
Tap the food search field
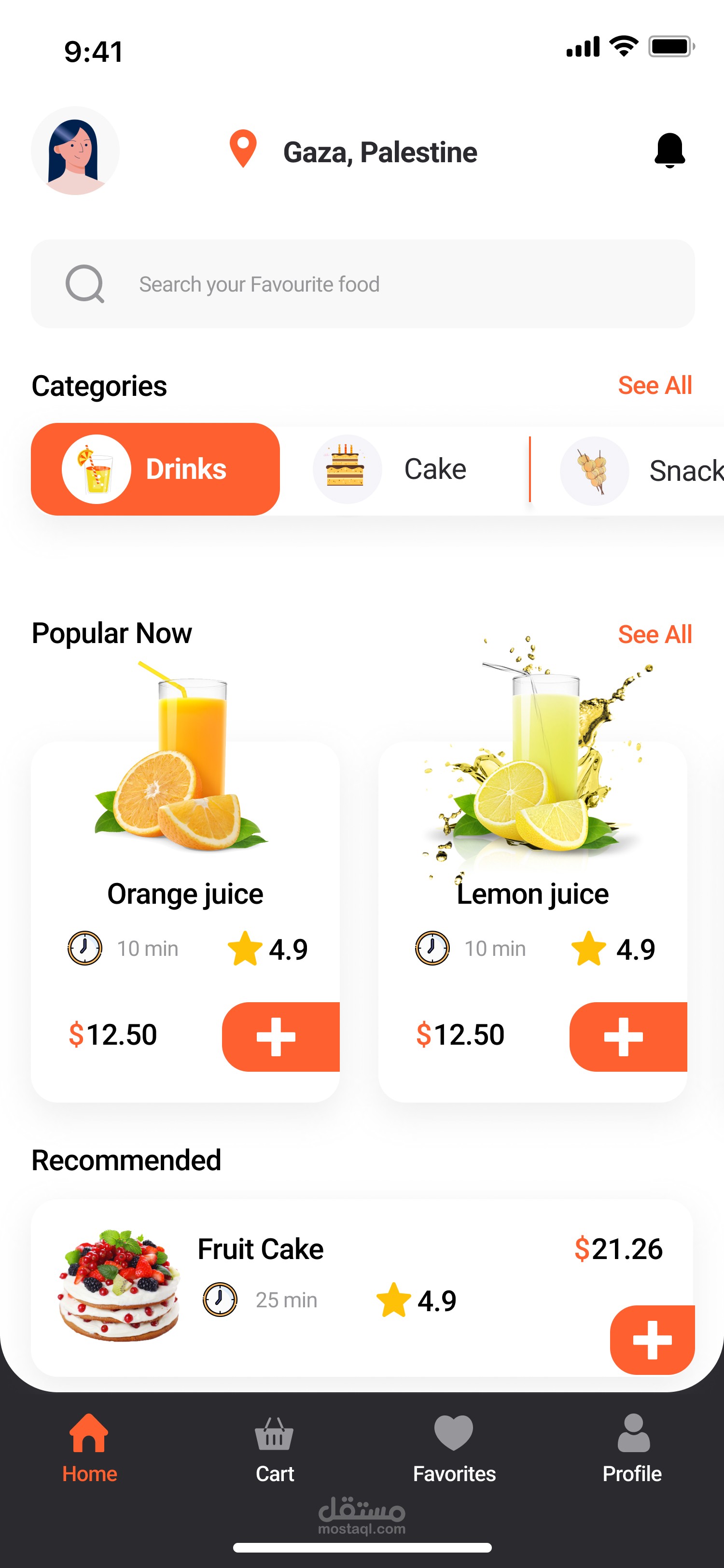point(362,284)
